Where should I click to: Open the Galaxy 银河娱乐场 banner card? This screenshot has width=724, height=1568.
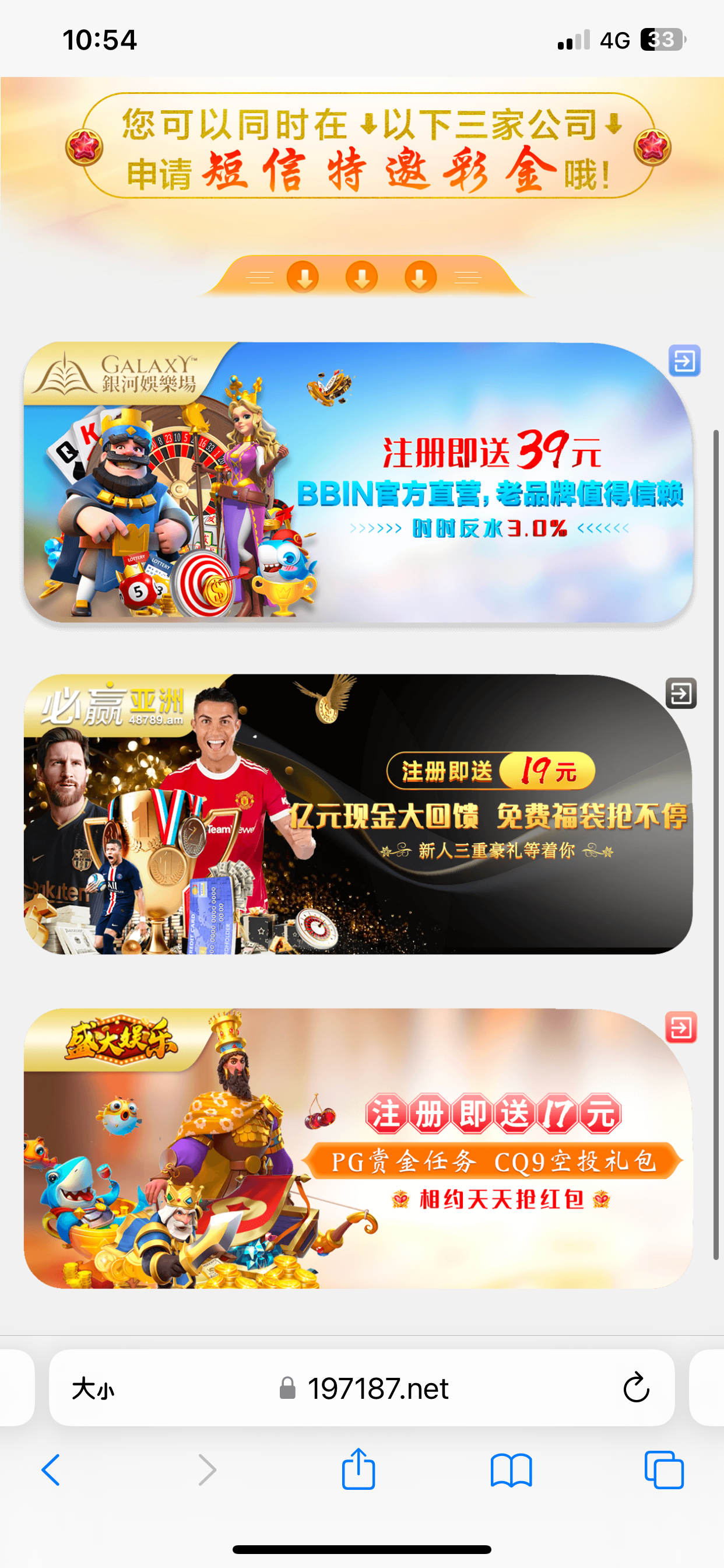(x=358, y=482)
